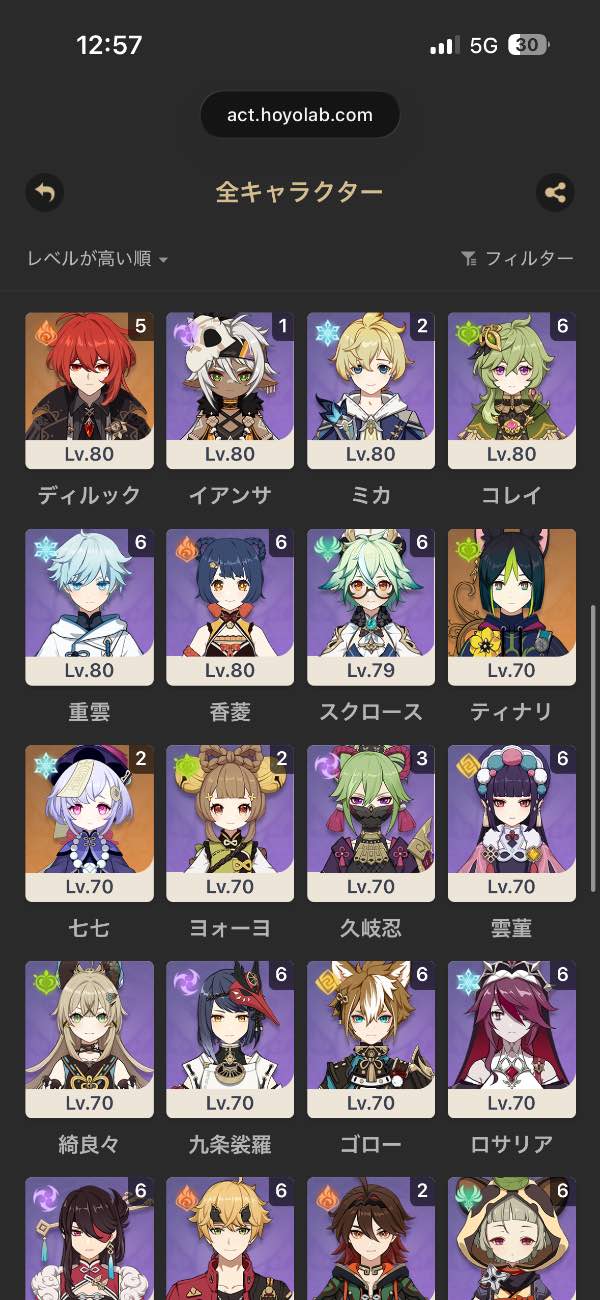Viewport: 600px width, 1300px height.
Task: View イアンサ character details
Action: coord(230,390)
